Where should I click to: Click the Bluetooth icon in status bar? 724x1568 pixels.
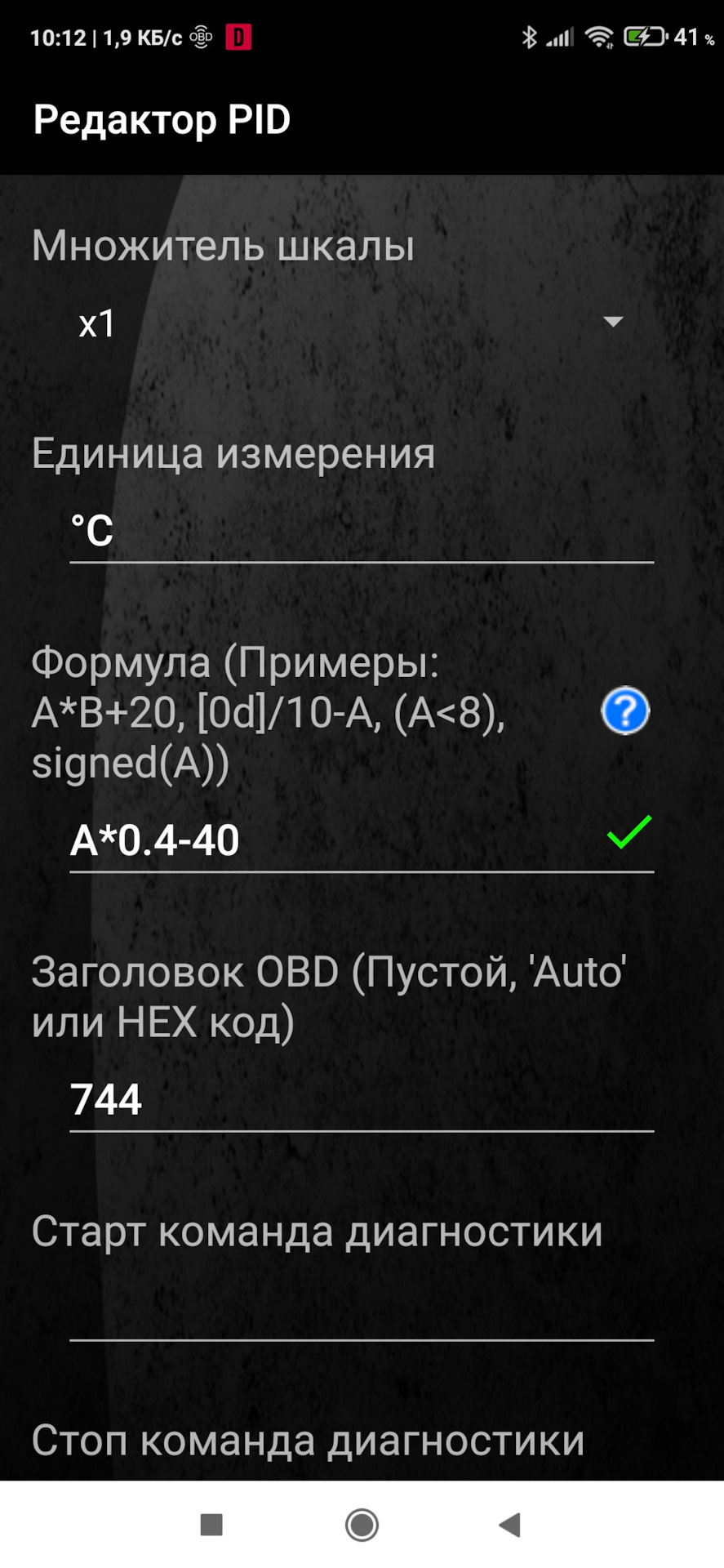pos(531,35)
